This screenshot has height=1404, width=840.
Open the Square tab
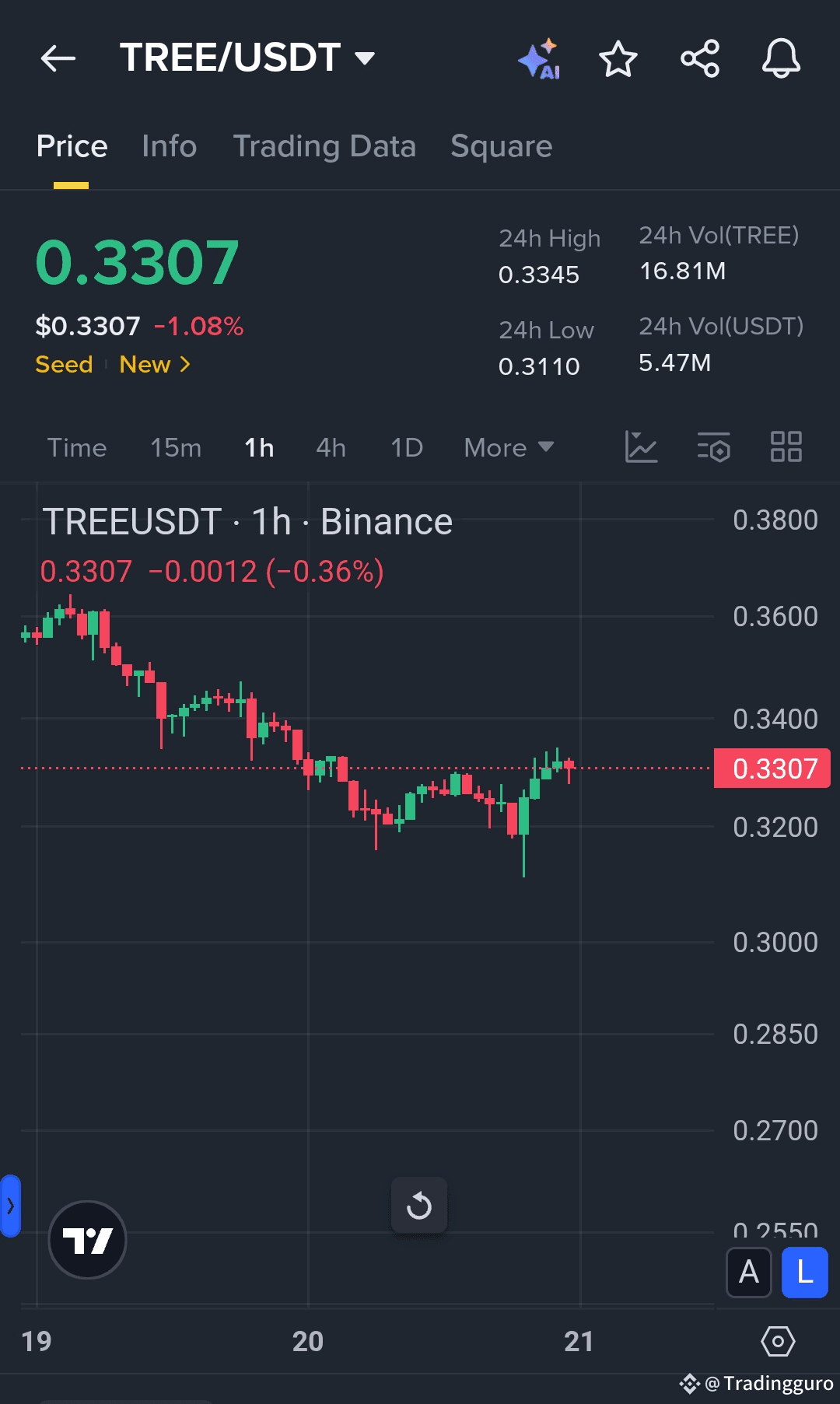[502, 146]
